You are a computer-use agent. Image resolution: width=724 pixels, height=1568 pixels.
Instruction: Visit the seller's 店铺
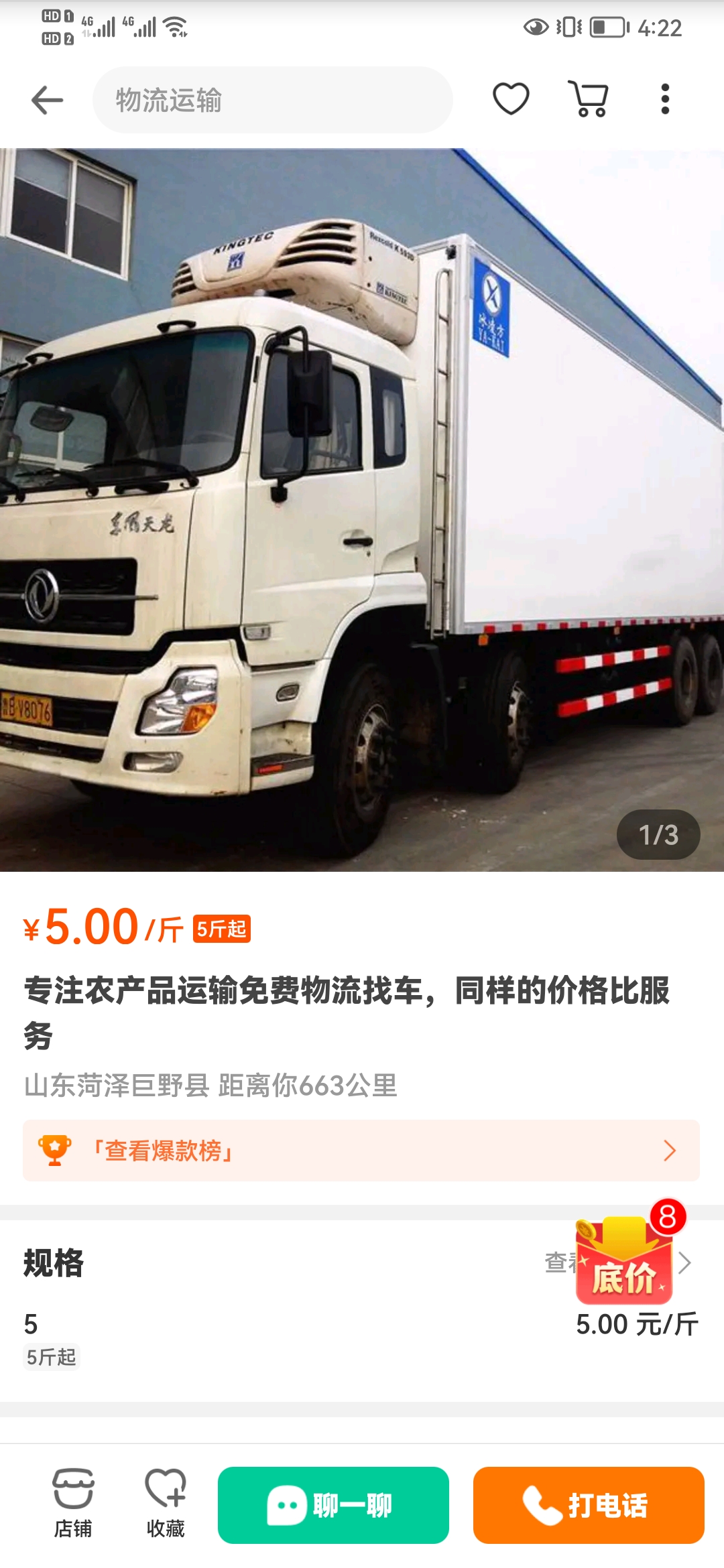tap(73, 1504)
